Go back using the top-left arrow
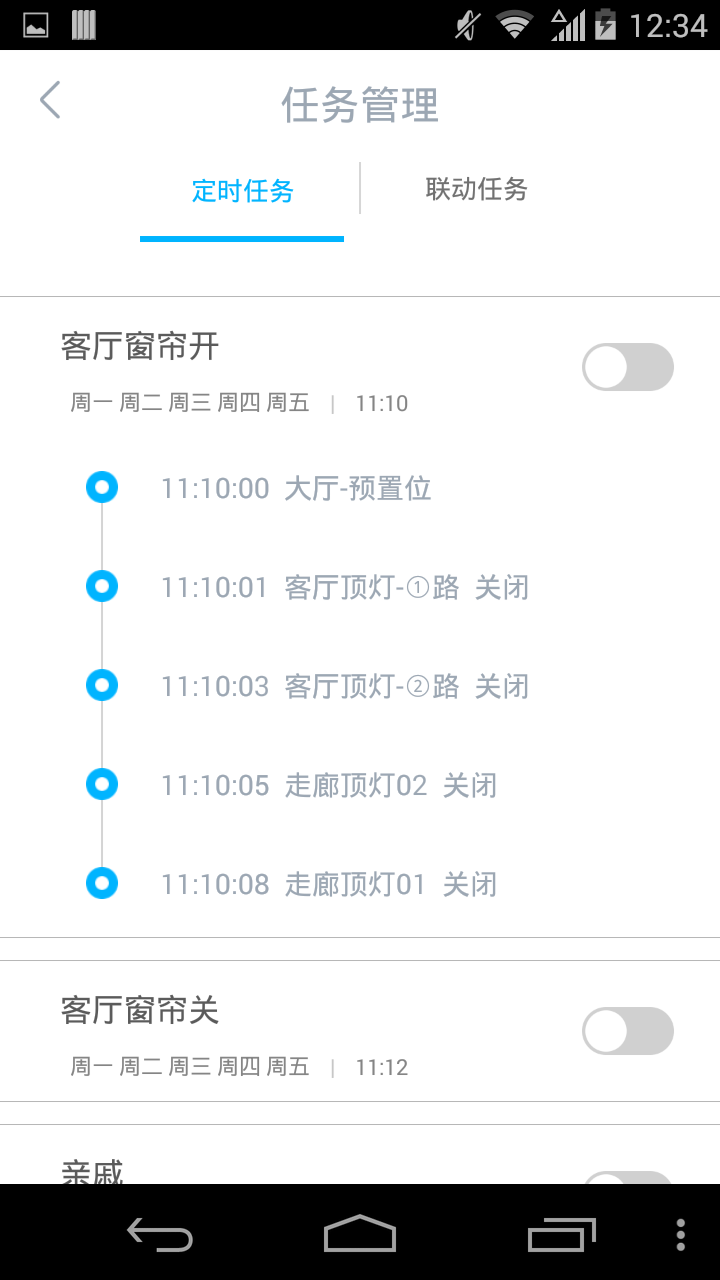The image size is (720, 1280). pyautogui.click(x=50, y=101)
